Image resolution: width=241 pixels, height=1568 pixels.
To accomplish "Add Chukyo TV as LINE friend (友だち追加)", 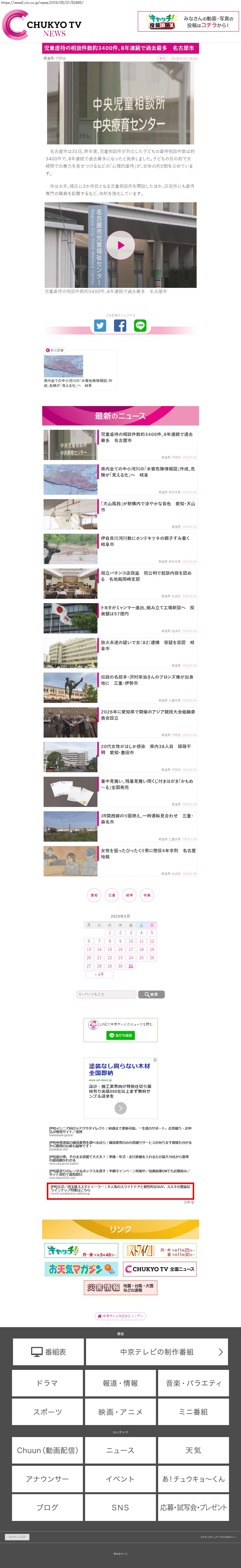I will point(121,1035).
